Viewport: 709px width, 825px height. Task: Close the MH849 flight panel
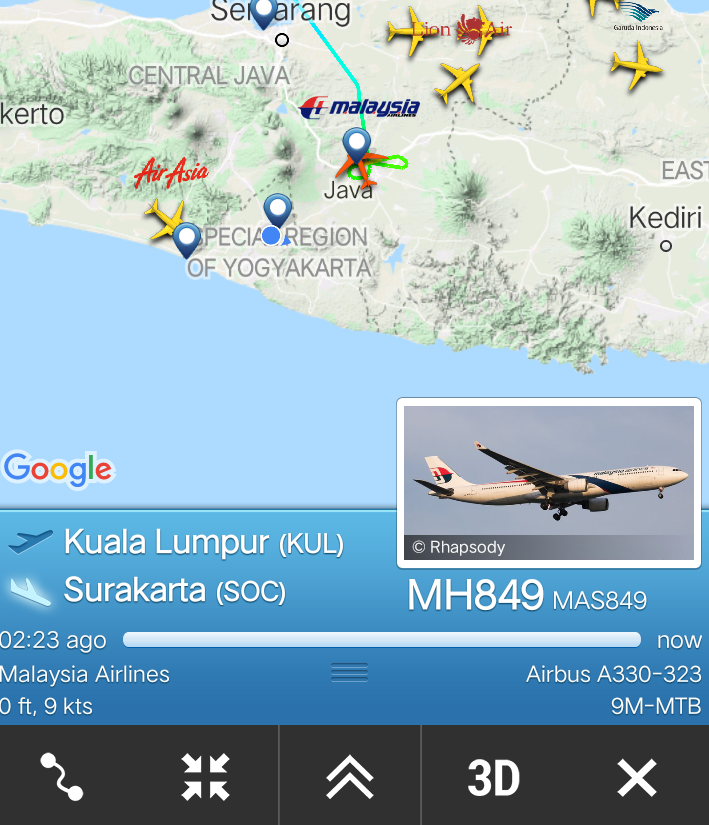coord(636,777)
